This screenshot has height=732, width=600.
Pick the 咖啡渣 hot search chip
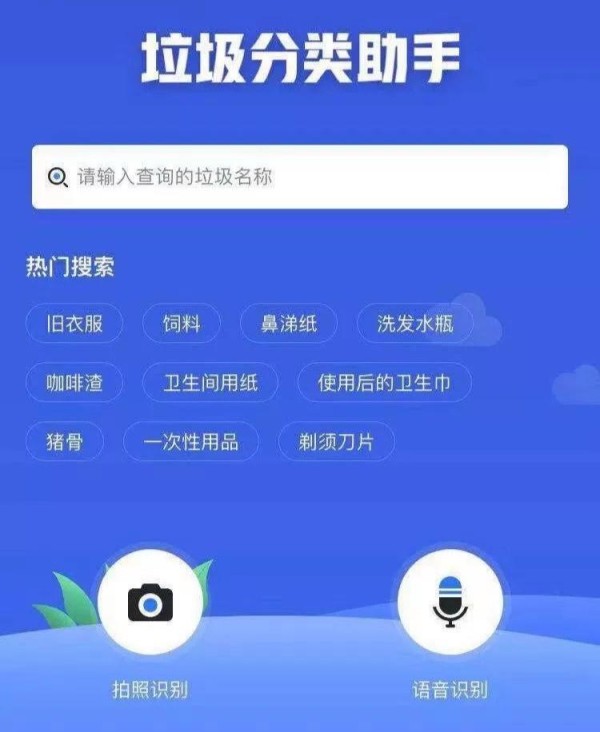click(x=74, y=383)
